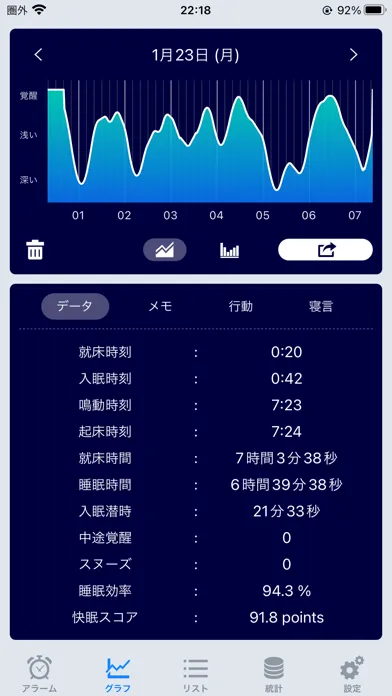The image size is (392, 696).
Task: Open the 統計 tab
Action: click(274, 675)
